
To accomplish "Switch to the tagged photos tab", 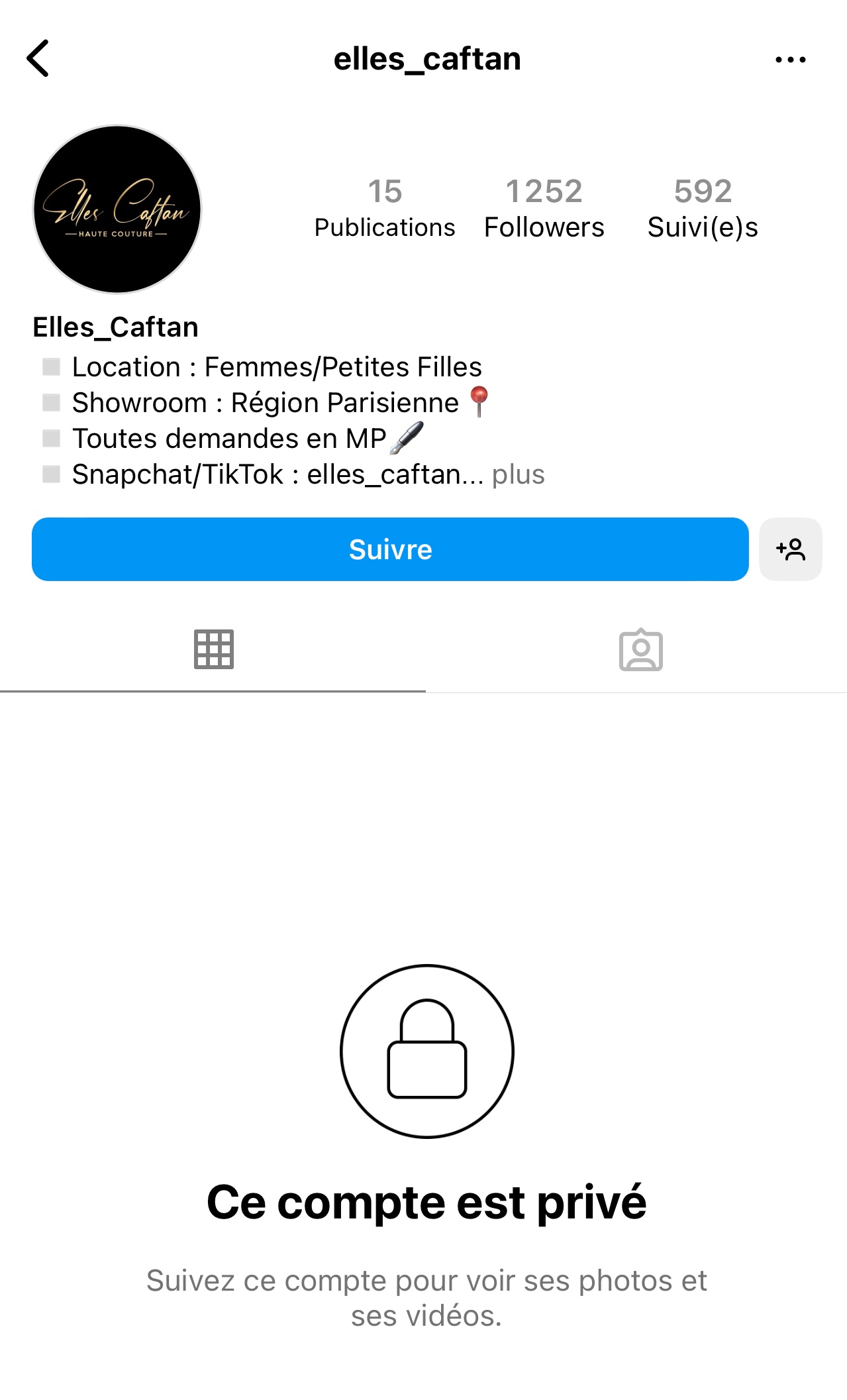I will pyautogui.click(x=640, y=649).
